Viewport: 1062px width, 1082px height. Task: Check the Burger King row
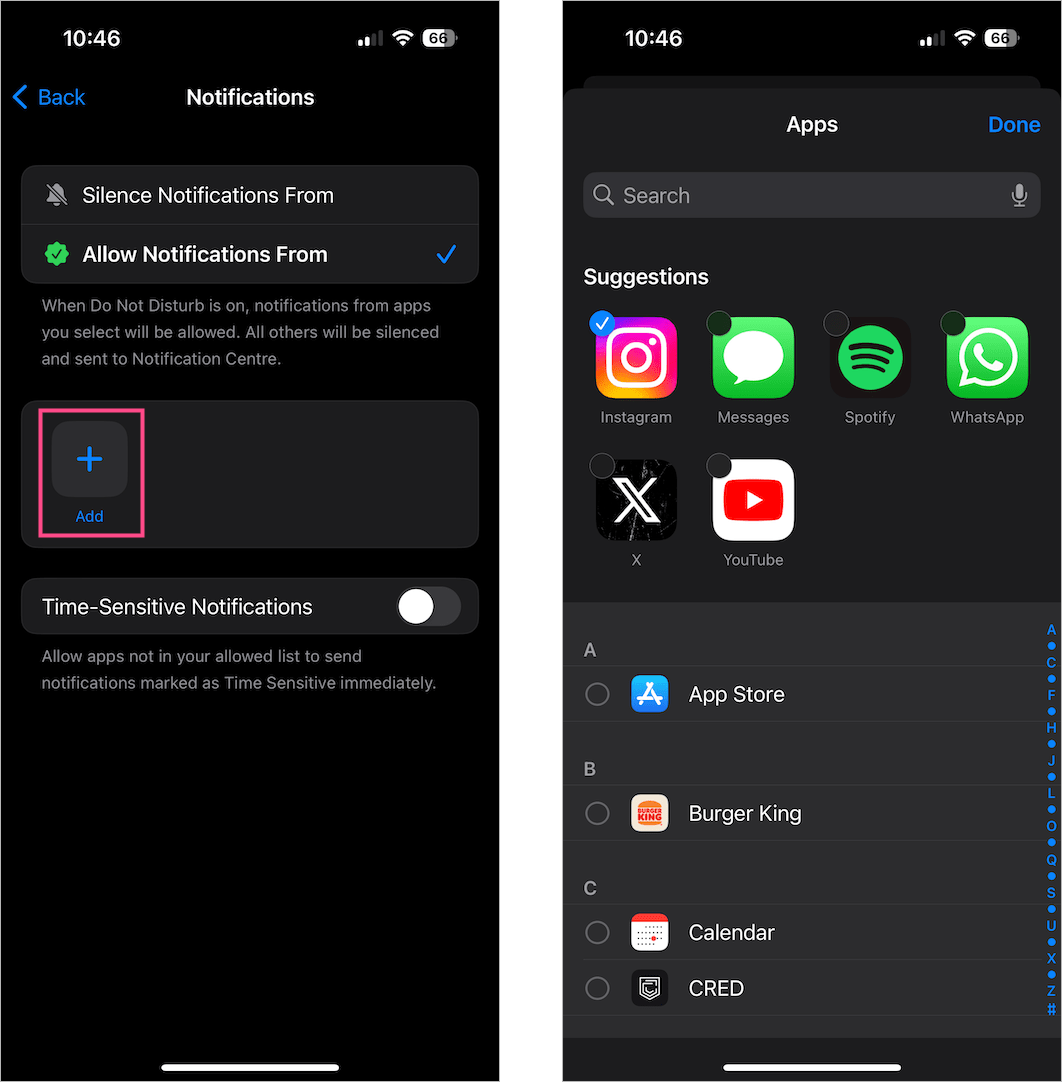(597, 813)
